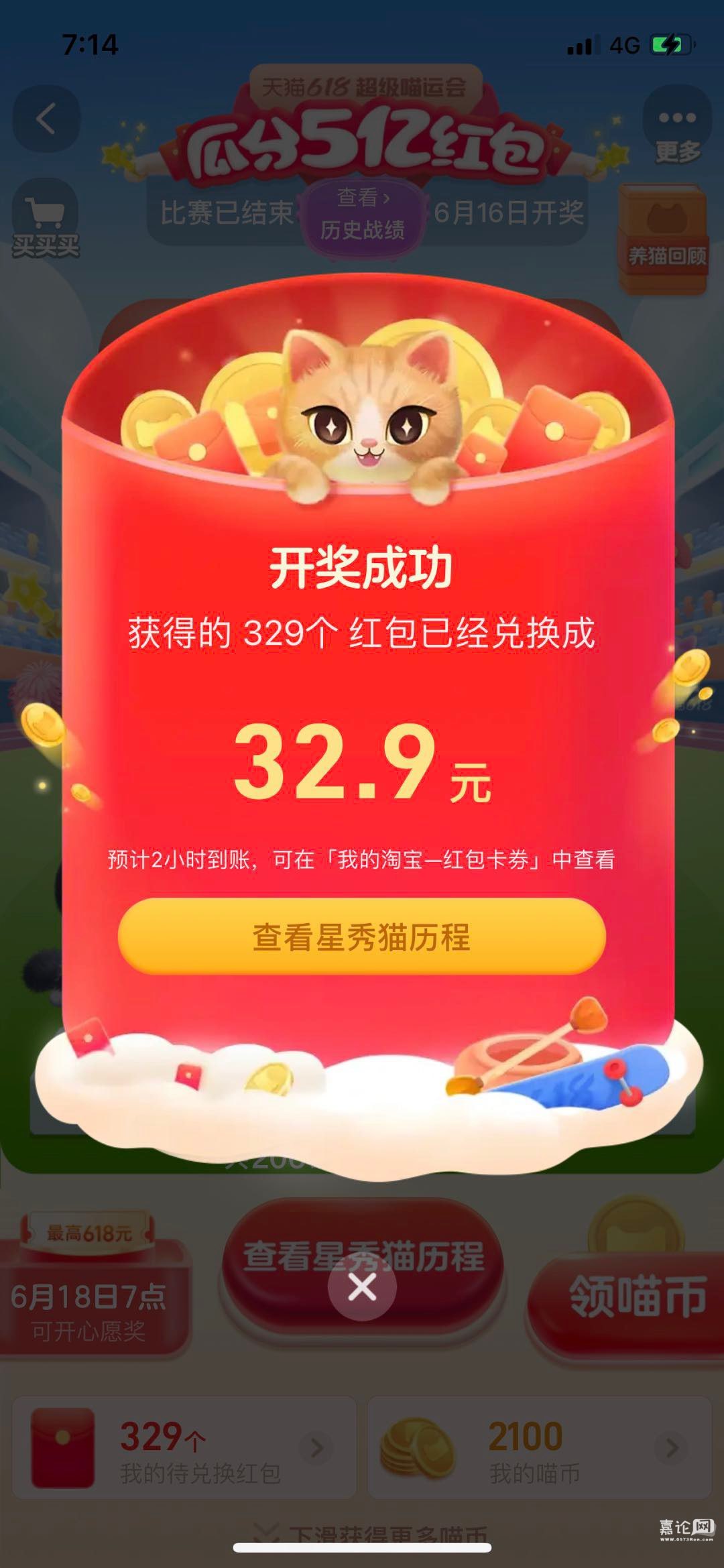Tap the yellow 查看星秀猫历程 button
Image resolution: width=724 pixels, height=1568 pixels.
[362, 937]
